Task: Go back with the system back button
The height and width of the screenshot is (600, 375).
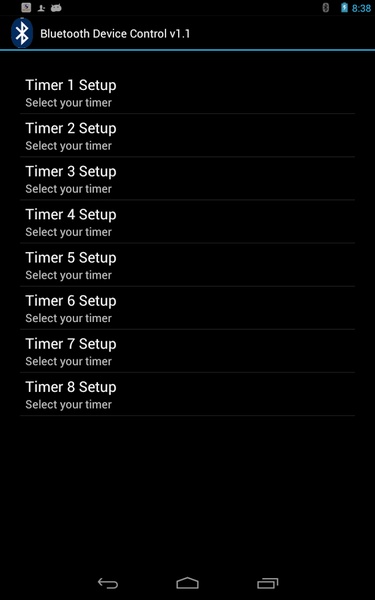Action: click(x=108, y=583)
